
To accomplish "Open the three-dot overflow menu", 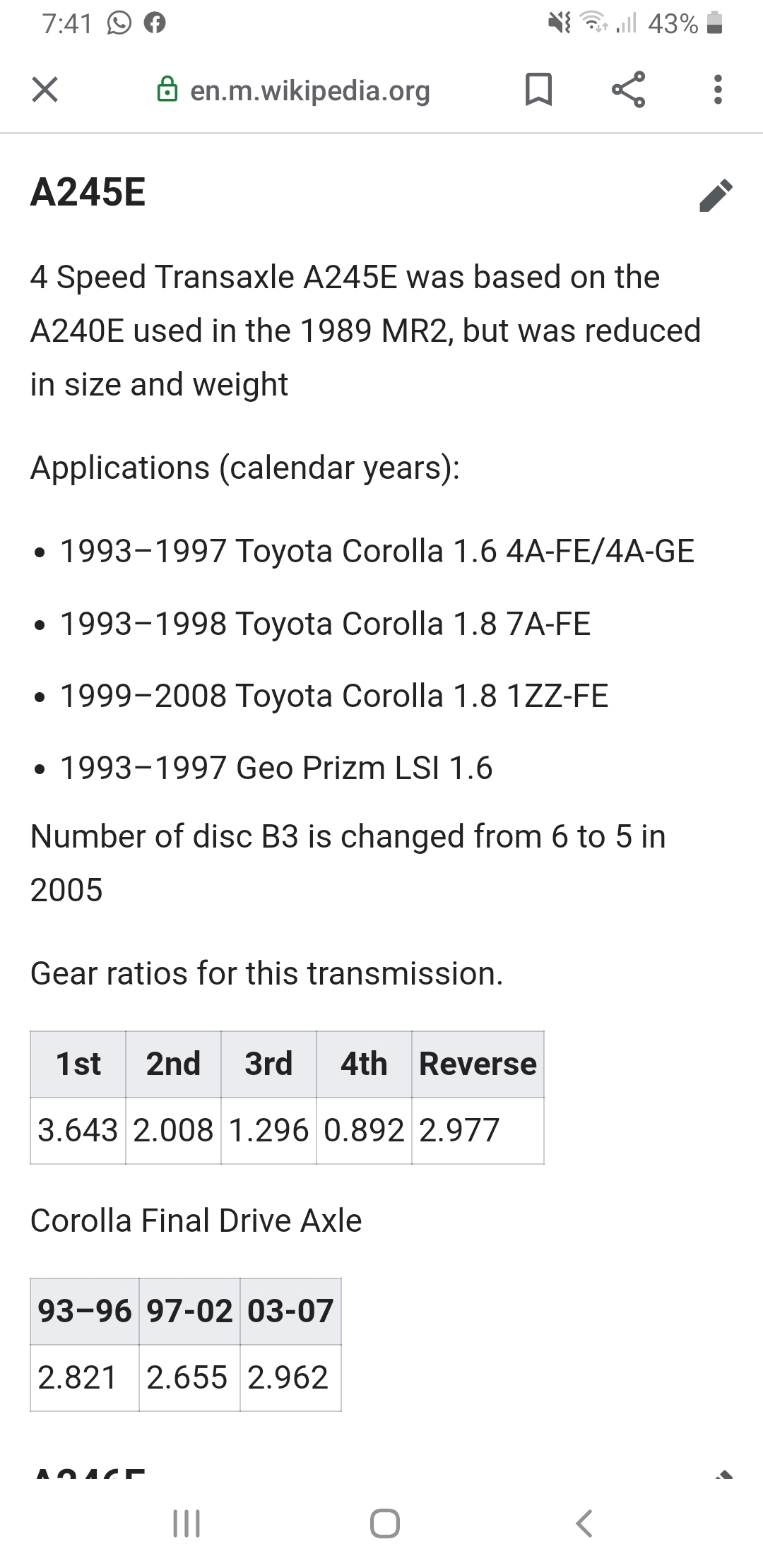I will click(718, 90).
